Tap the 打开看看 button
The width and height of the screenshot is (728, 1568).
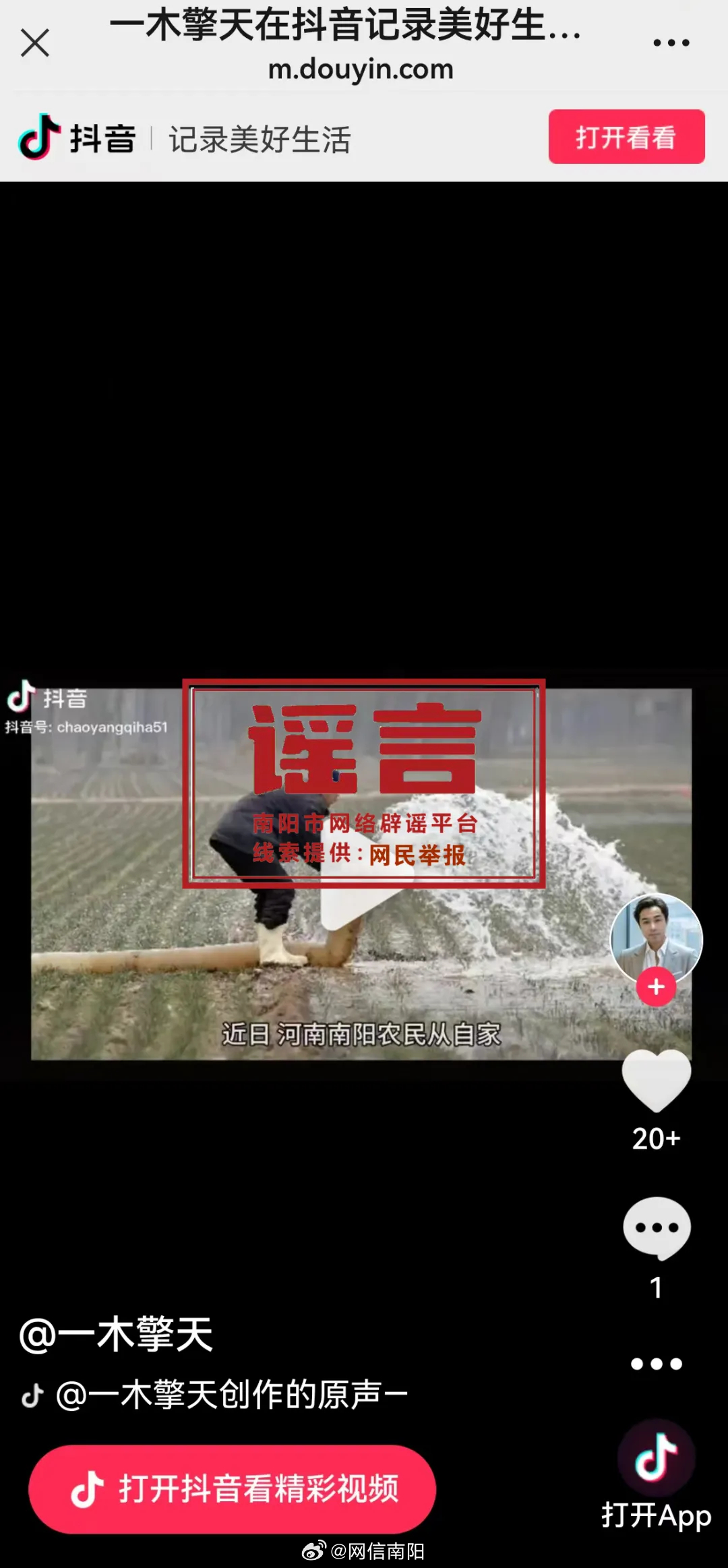(626, 137)
